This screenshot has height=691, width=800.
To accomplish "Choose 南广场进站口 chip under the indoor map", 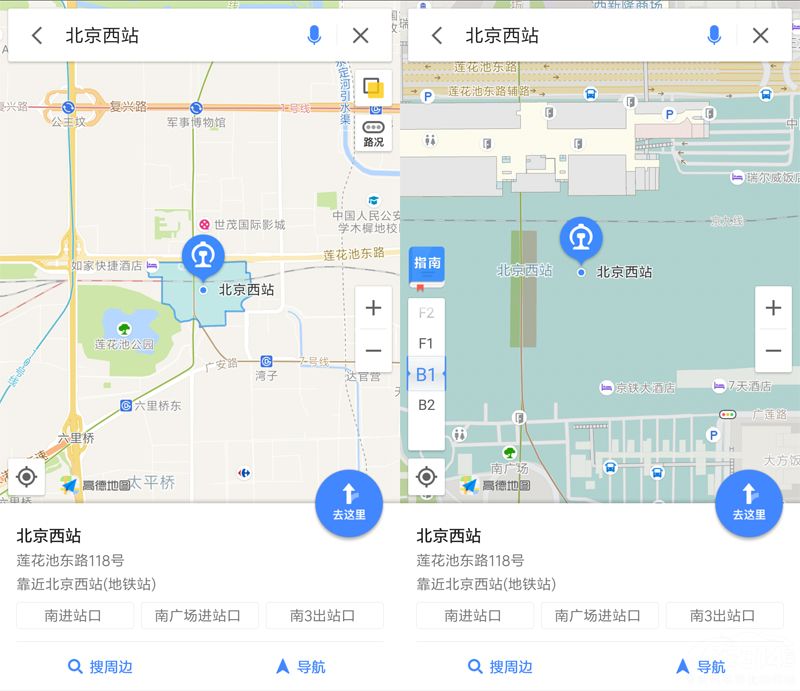I will [x=599, y=616].
